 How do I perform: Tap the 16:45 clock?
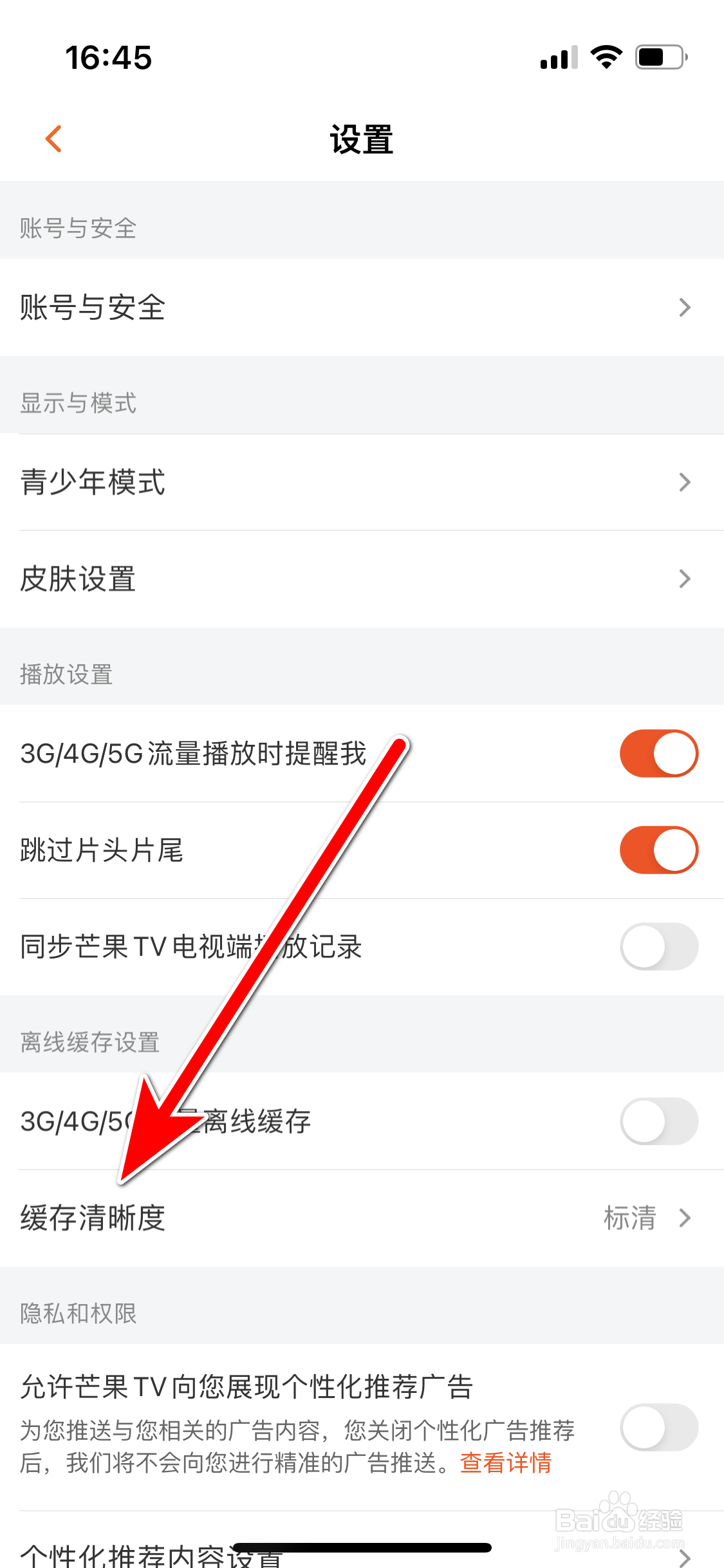[109, 57]
